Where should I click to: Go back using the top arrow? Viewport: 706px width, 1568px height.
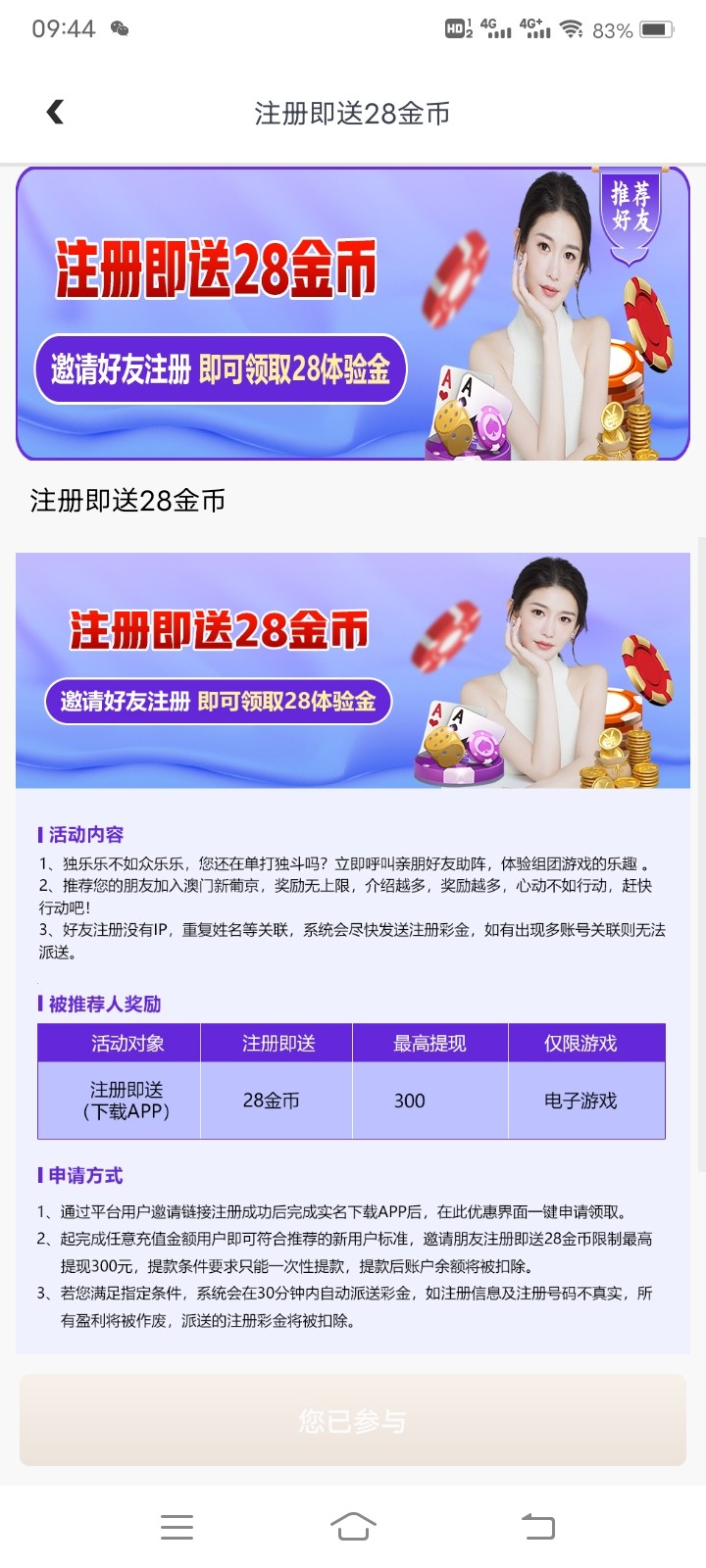(x=56, y=113)
